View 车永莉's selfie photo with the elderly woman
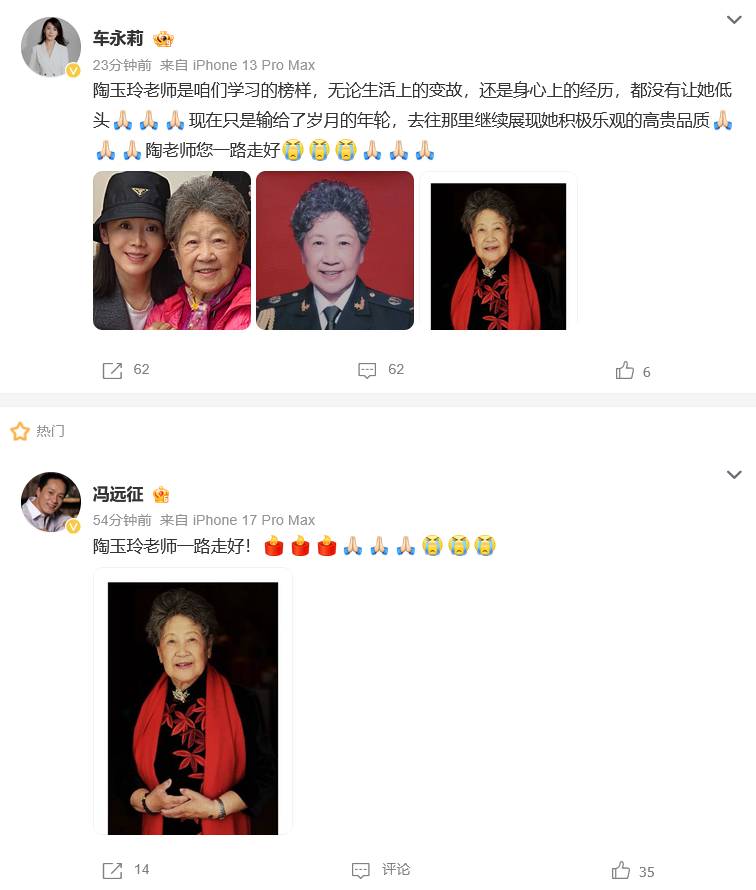 [x=172, y=251]
